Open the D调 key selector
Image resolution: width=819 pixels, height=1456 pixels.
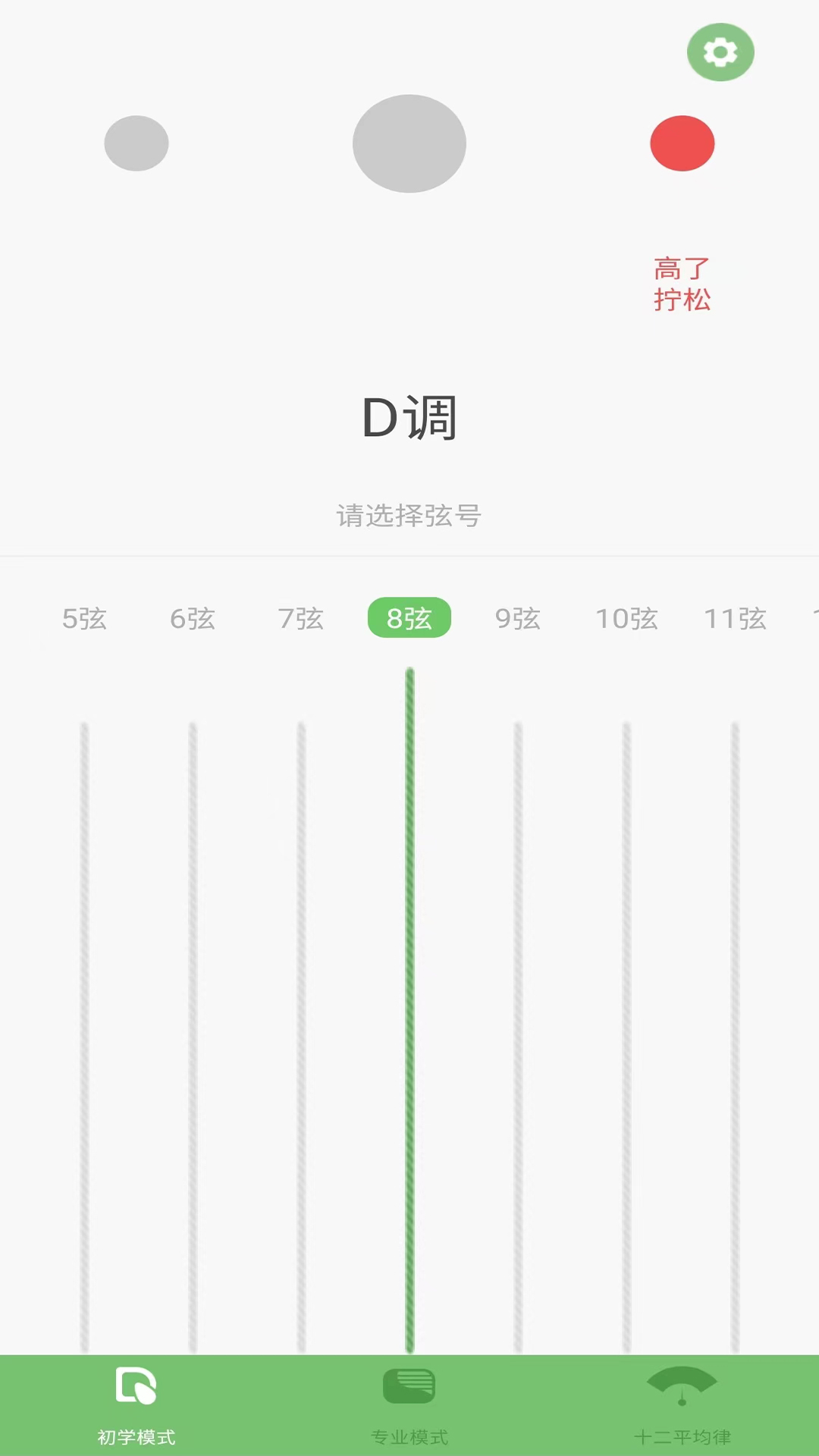pos(409,416)
